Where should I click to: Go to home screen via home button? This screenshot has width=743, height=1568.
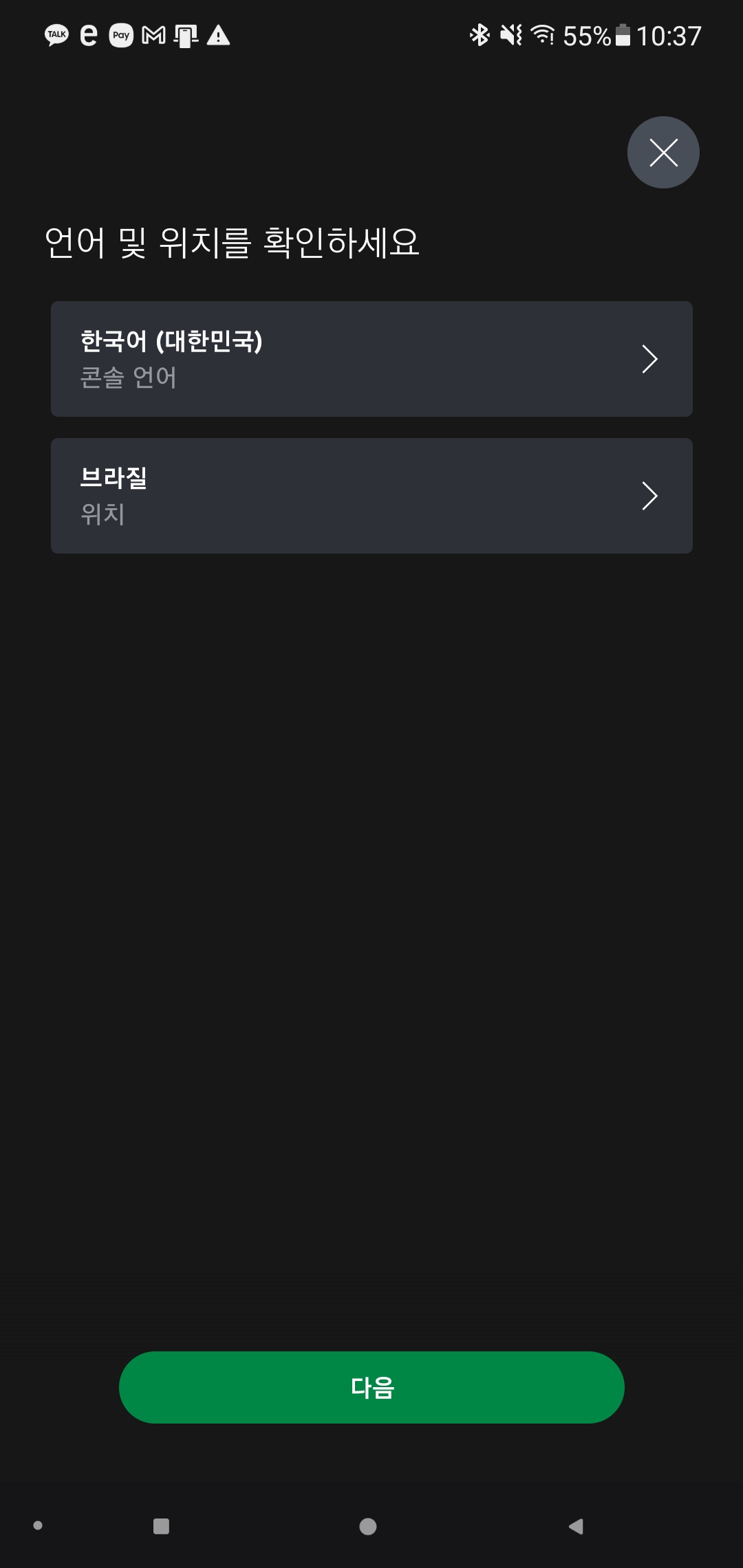[368, 1526]
